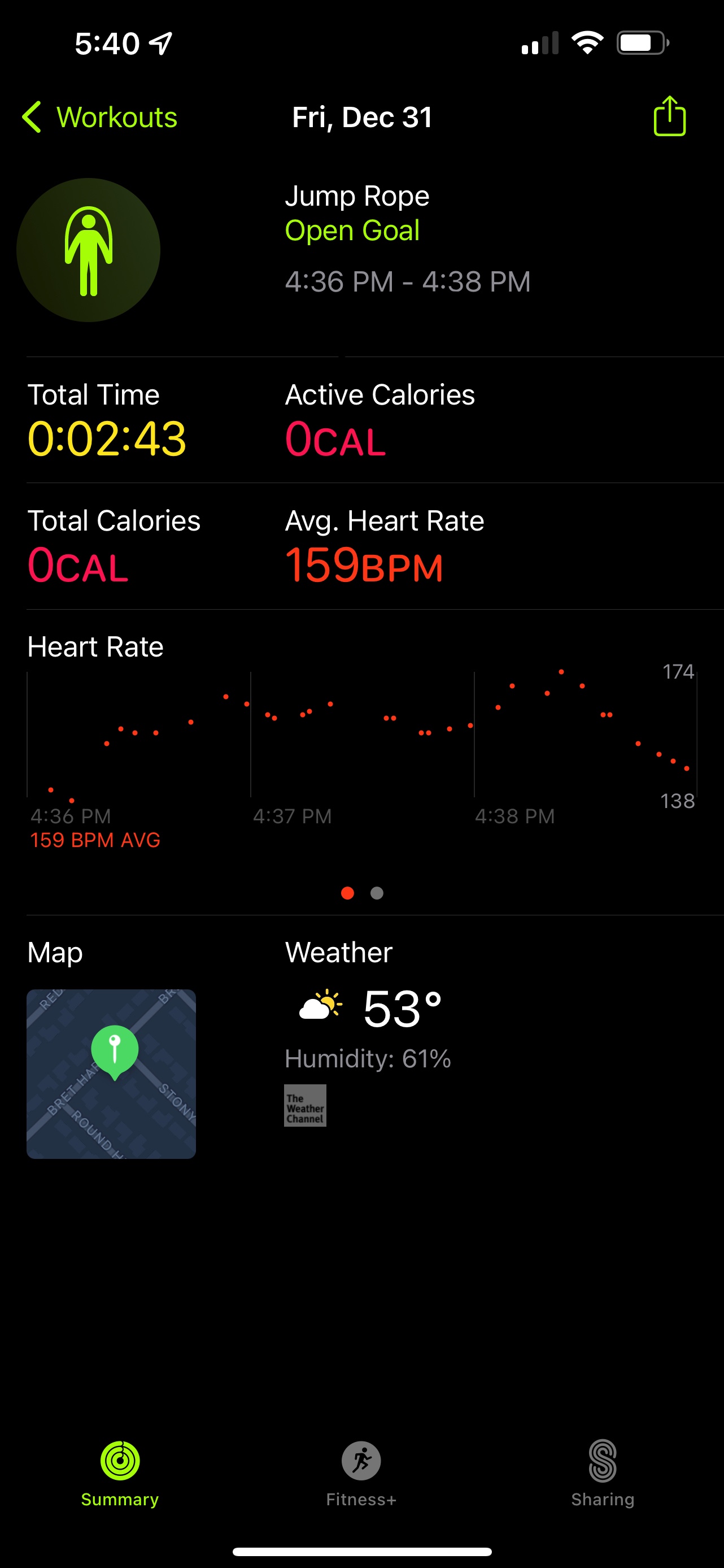Tap the Fitness+ runner icon
Viewport: 724px width, 1568px height.
pos(361,1461)
